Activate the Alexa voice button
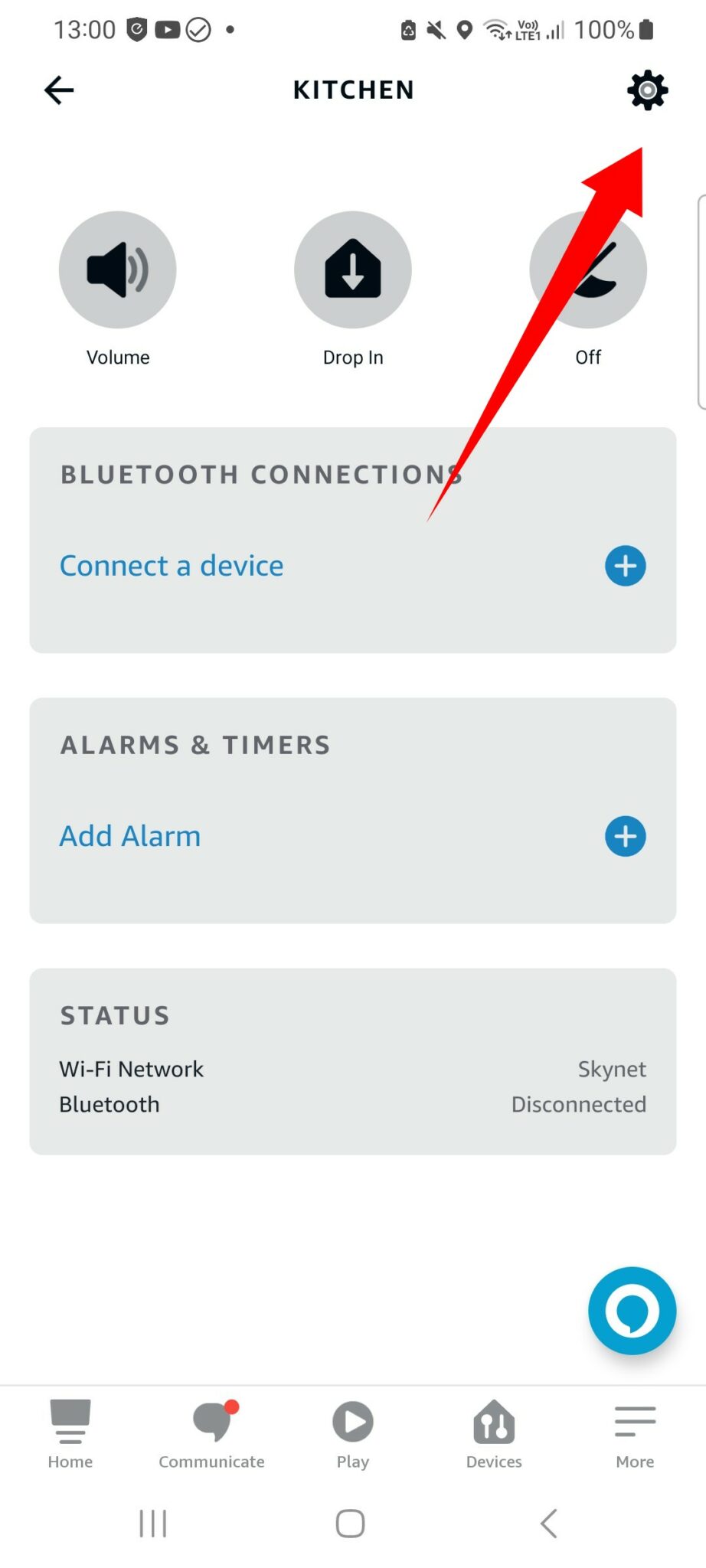 (632, 1310)
